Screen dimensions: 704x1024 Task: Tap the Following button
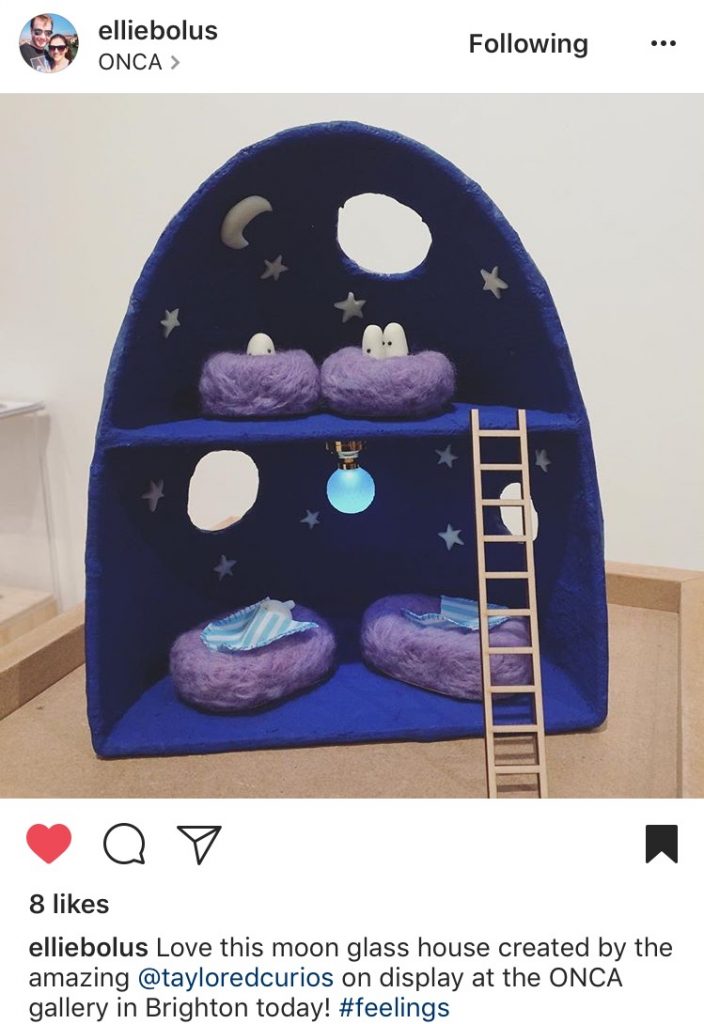[x=528, y=44]
